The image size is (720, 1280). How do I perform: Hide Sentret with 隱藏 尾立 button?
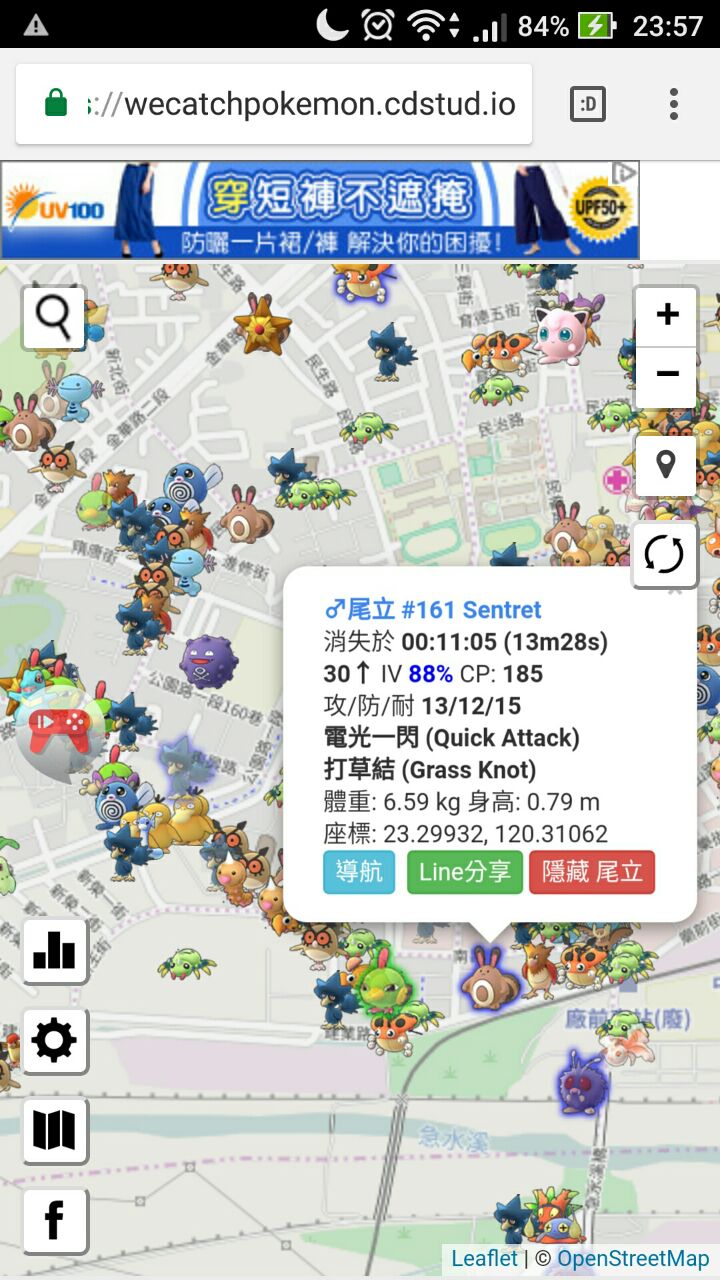(x=592, y=872)
